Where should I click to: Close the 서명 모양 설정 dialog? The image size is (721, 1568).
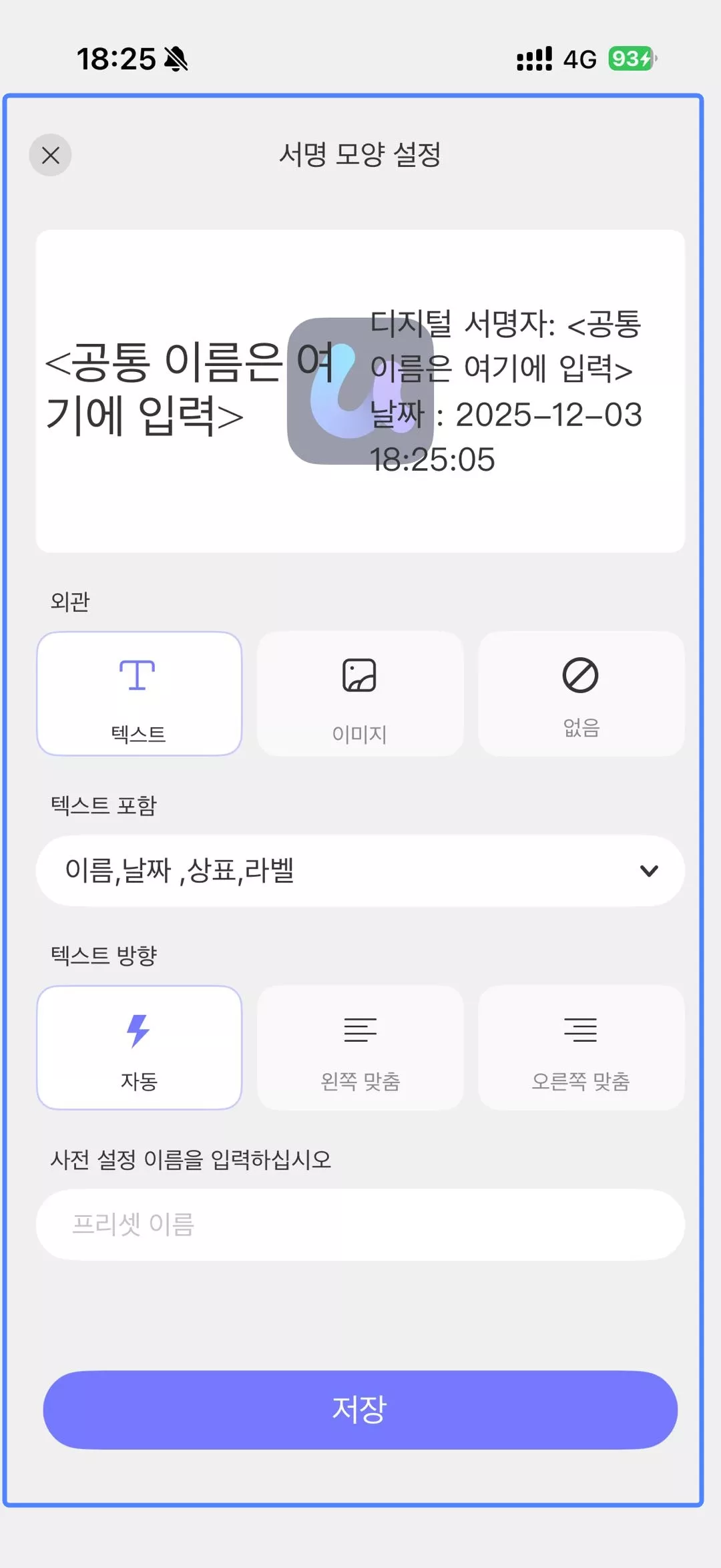(50, 155)
